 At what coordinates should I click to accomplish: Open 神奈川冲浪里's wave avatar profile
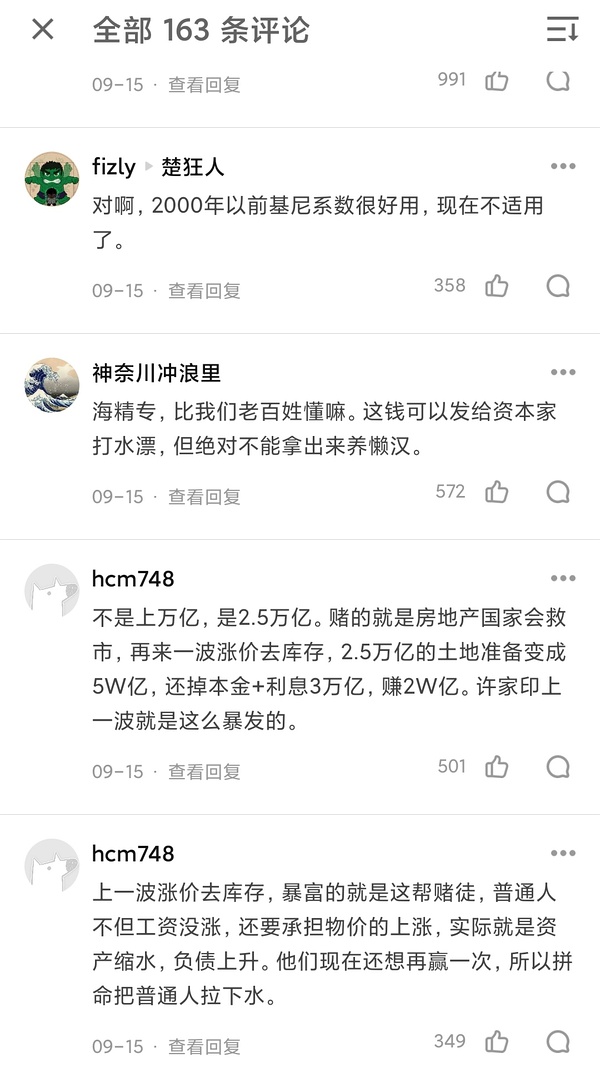(52, 385)
